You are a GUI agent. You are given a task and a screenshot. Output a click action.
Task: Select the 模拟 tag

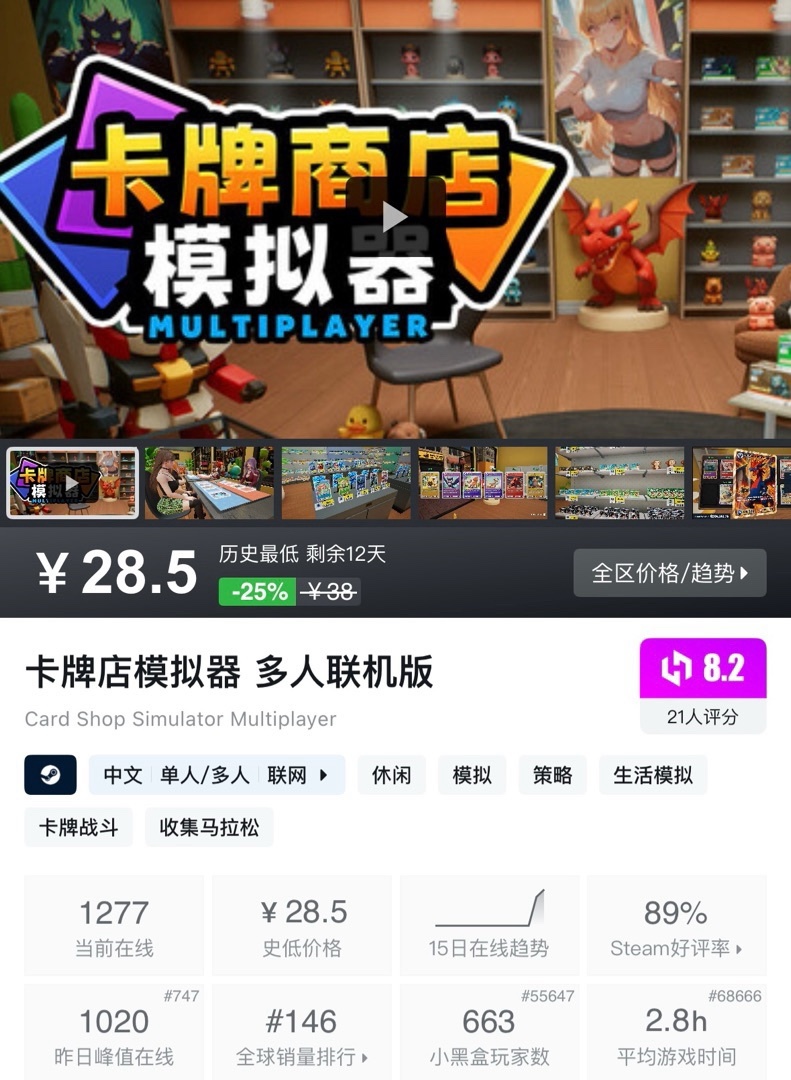point(472,775)
